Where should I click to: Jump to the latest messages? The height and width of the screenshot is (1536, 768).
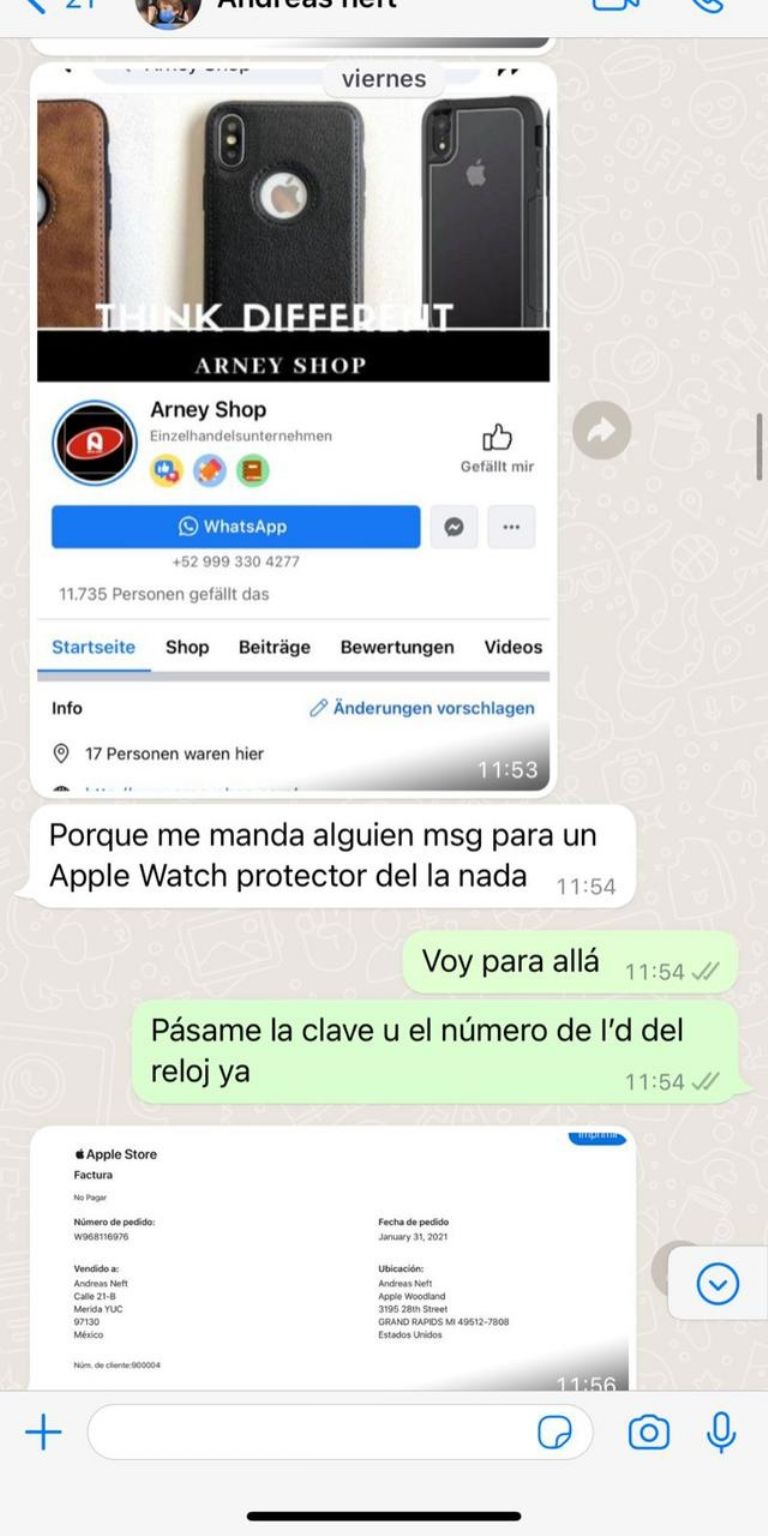(717, 1284)
